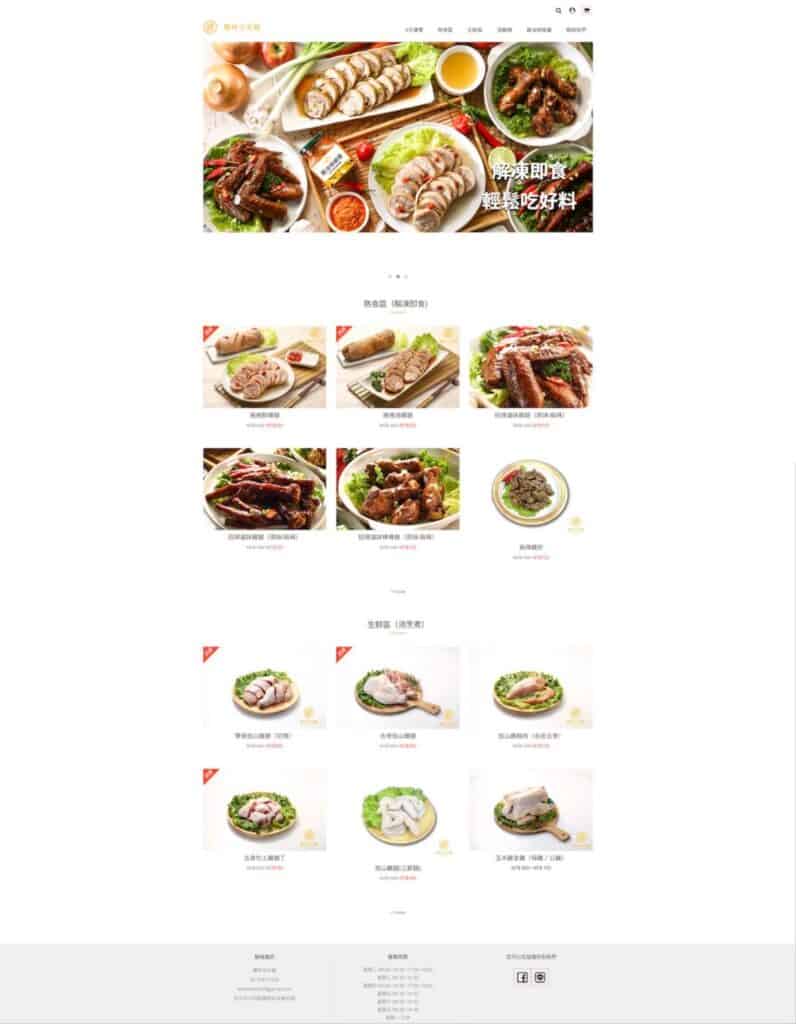This screenshot has width=796, height=1024.
Task: Open the gizzards on gold-rimmed plate product
Action: pos(530,492)
